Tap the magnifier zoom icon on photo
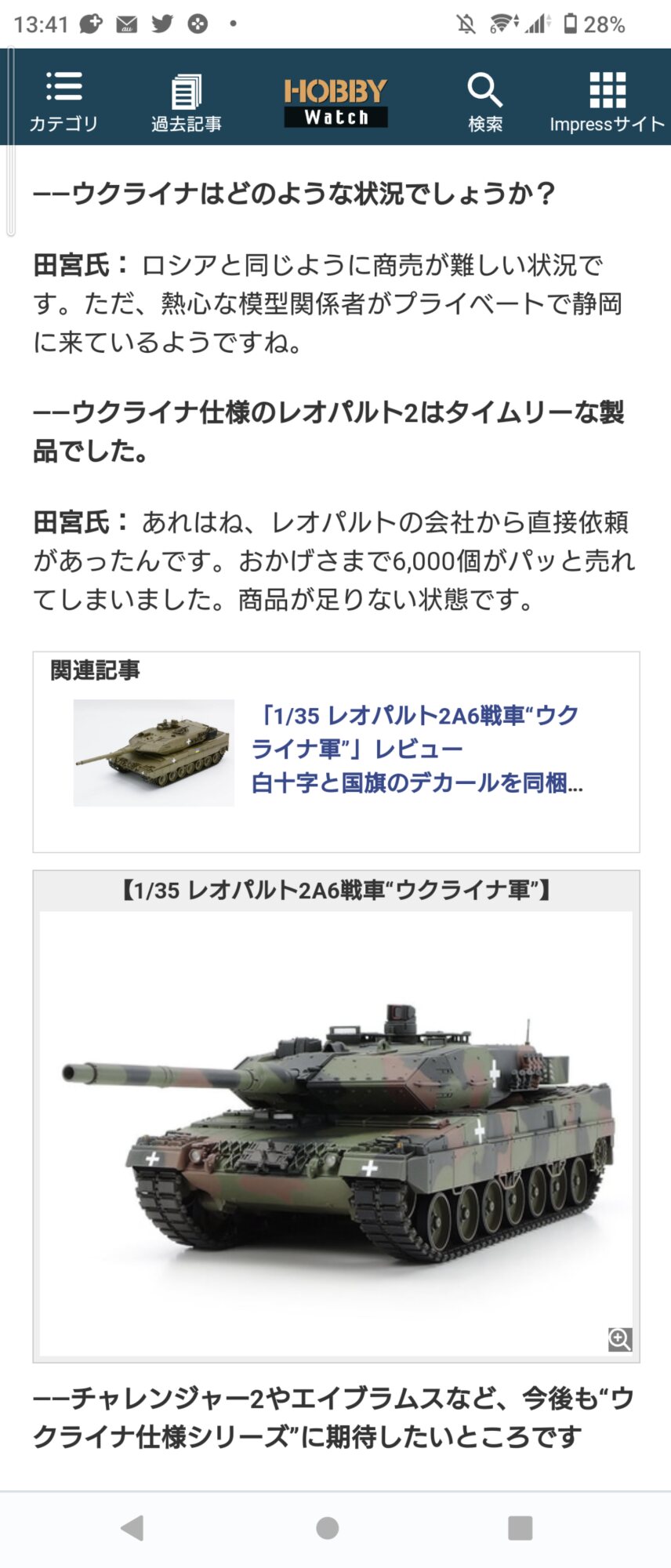 click(x=619, y=1339)
